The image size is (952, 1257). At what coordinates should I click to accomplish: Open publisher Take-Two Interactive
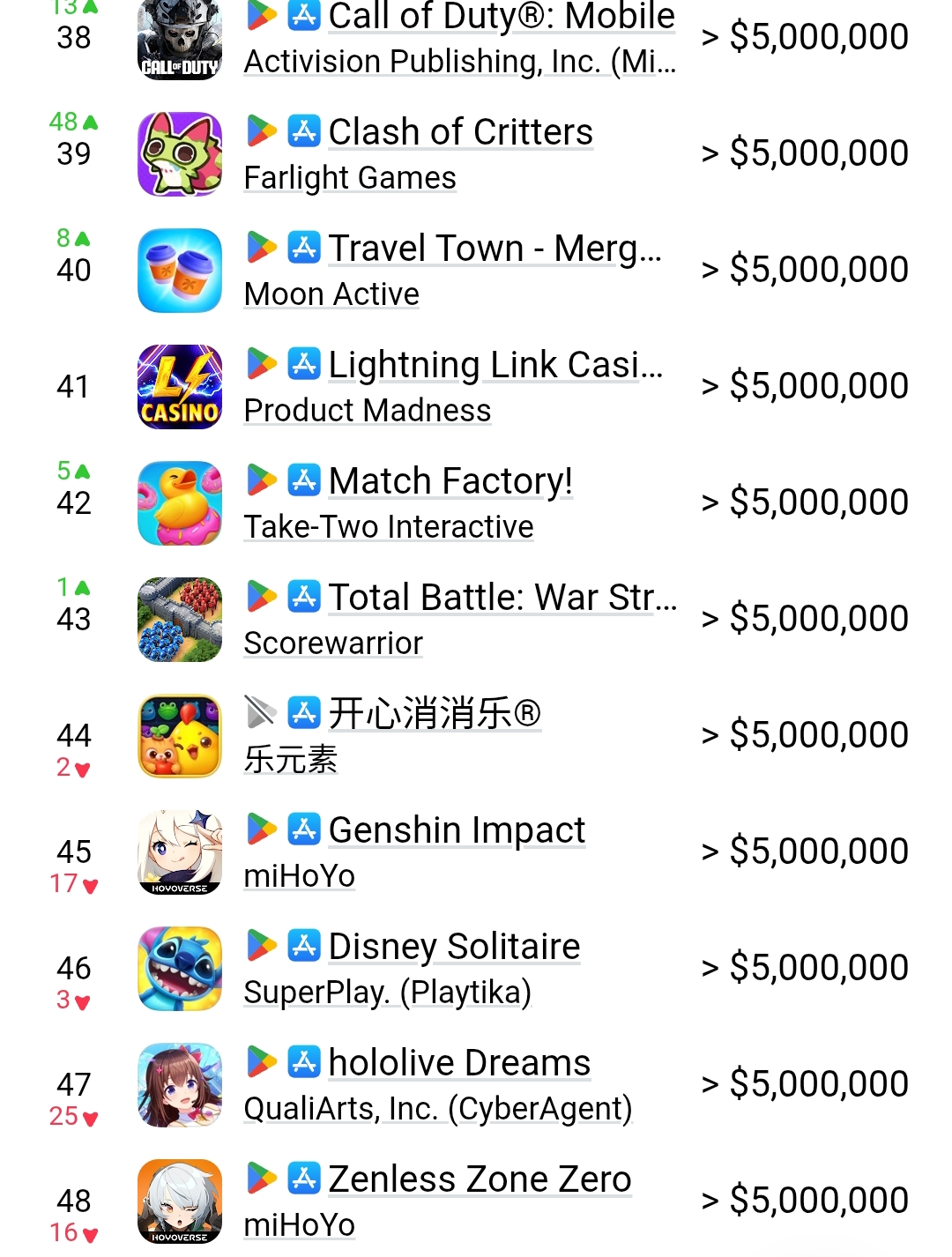click(x=389, y=527)
